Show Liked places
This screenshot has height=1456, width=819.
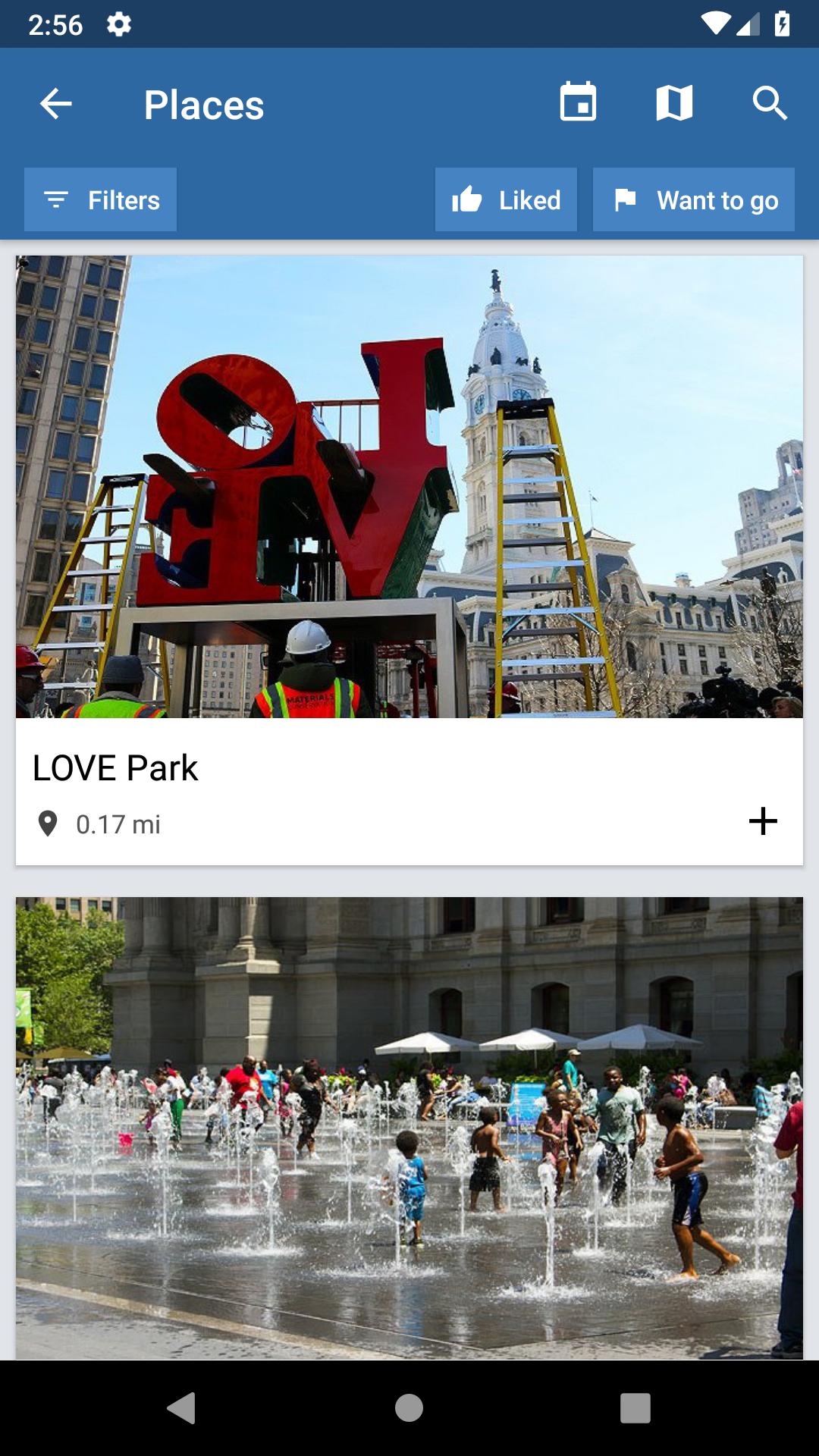[506, 200]
